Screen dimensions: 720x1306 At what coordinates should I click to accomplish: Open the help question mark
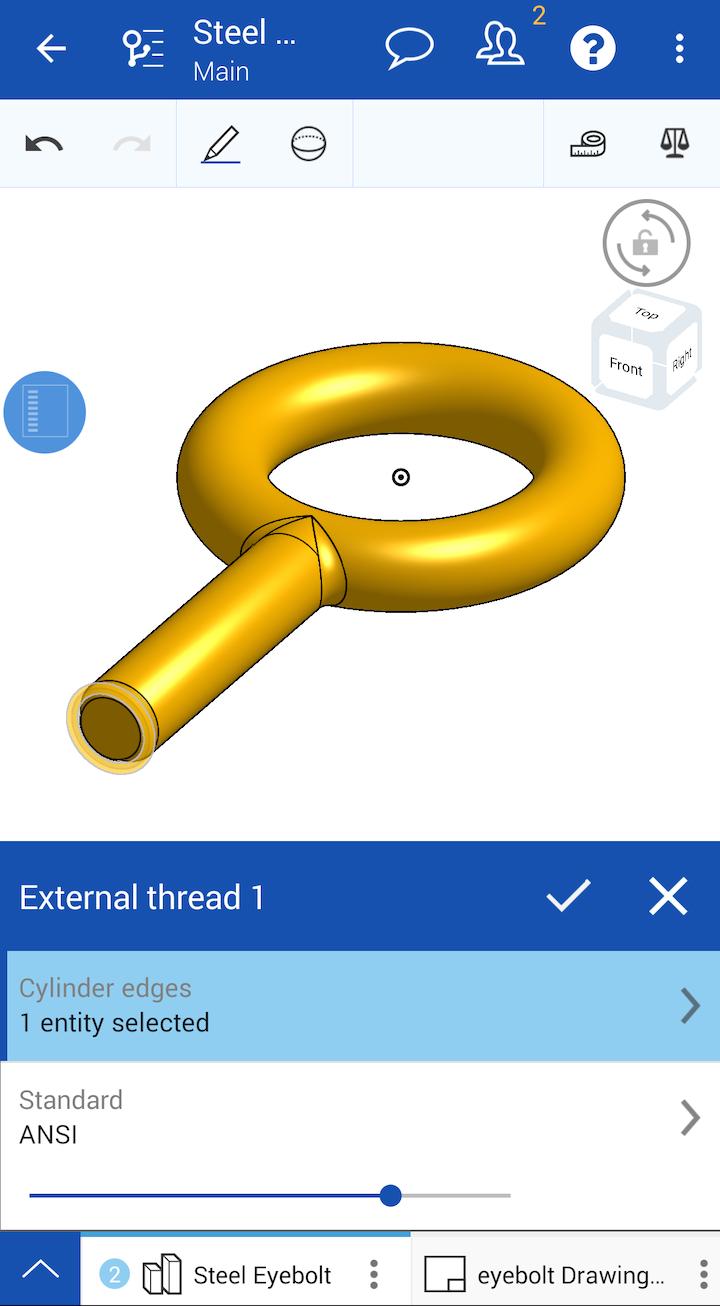tap(592, 48)
